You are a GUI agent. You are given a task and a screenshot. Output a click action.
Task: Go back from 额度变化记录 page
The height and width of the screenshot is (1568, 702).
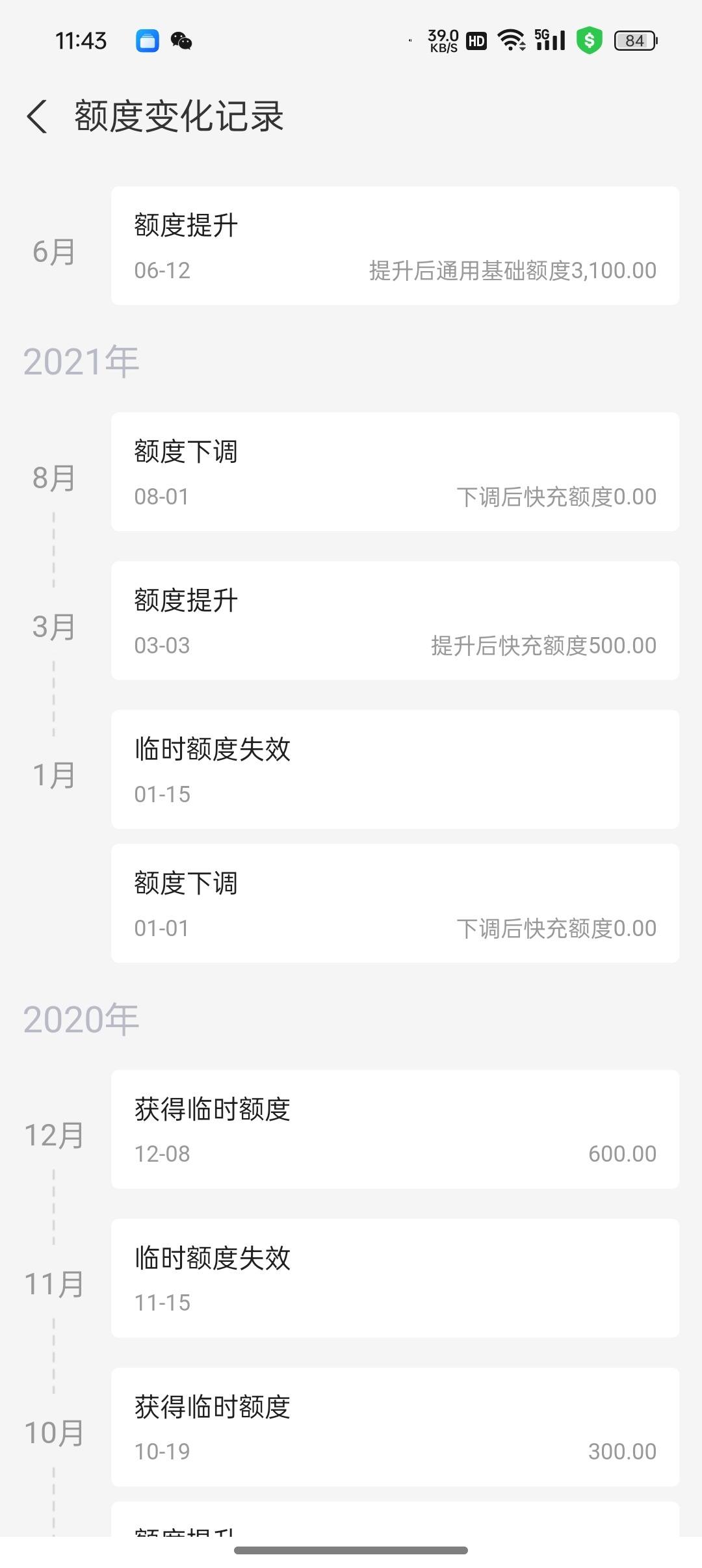(37, 117)
